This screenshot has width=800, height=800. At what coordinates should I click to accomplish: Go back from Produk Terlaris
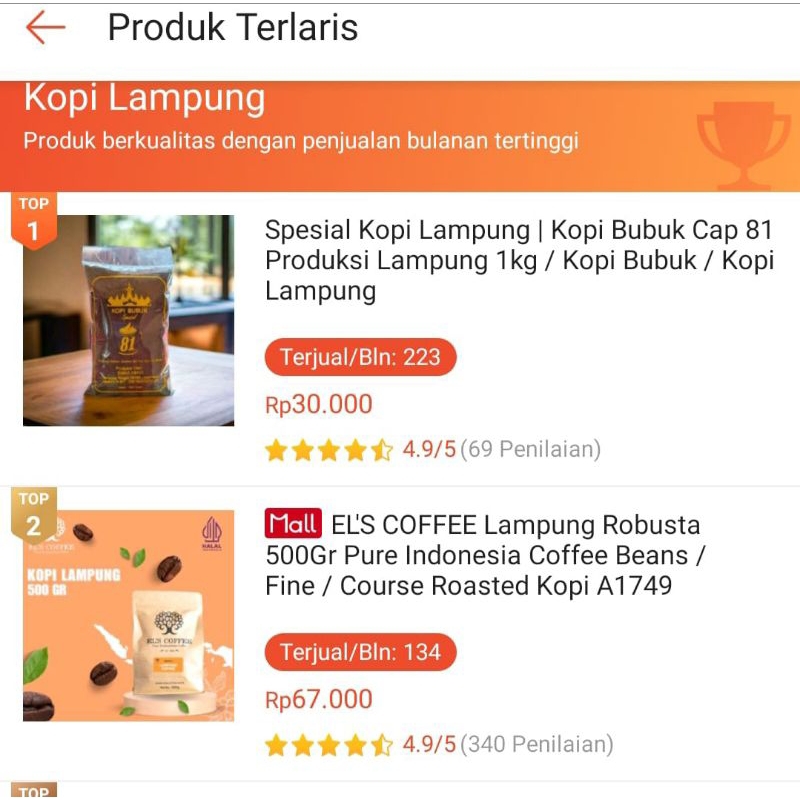pos(45,28)
